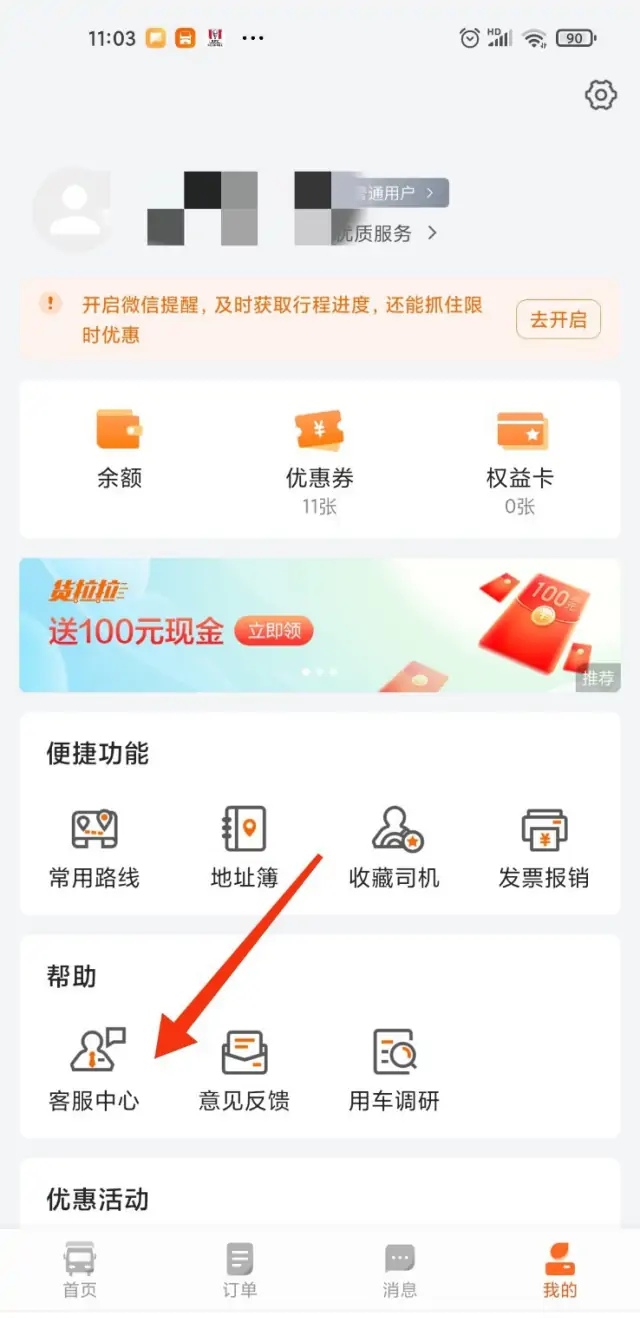Switch to the 首页 tab
The height and width of the screenshot is (1318, 640).
coord(80,1270)
